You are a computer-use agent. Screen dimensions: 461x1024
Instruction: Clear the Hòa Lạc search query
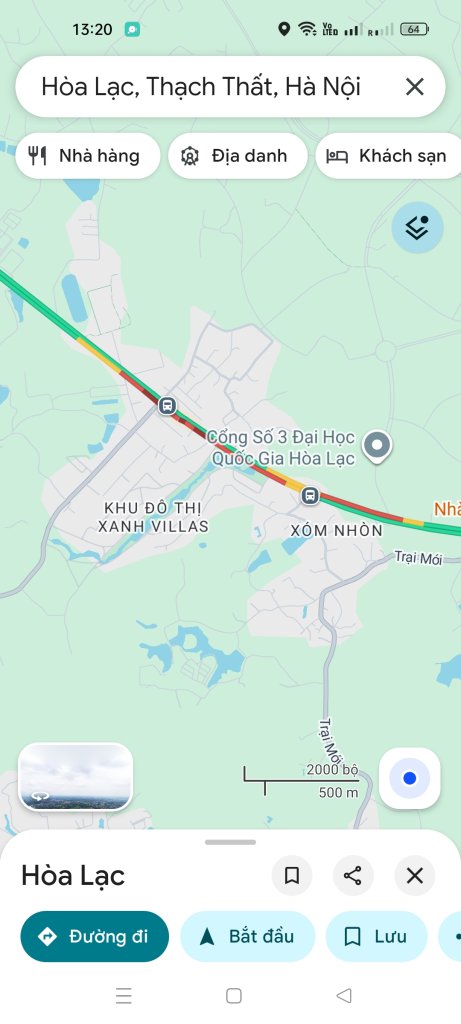415,87
